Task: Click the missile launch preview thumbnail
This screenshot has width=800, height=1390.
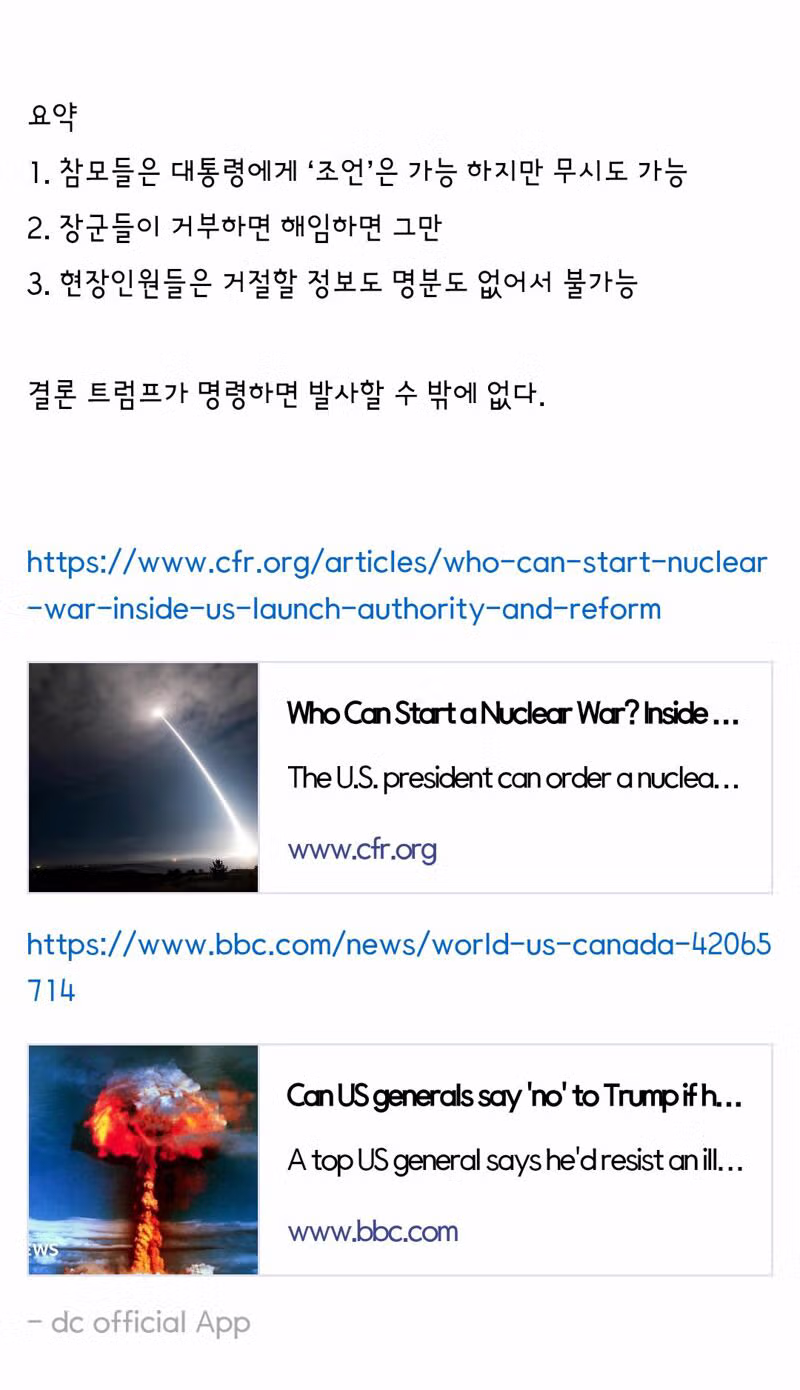Action: pos(143,777)
